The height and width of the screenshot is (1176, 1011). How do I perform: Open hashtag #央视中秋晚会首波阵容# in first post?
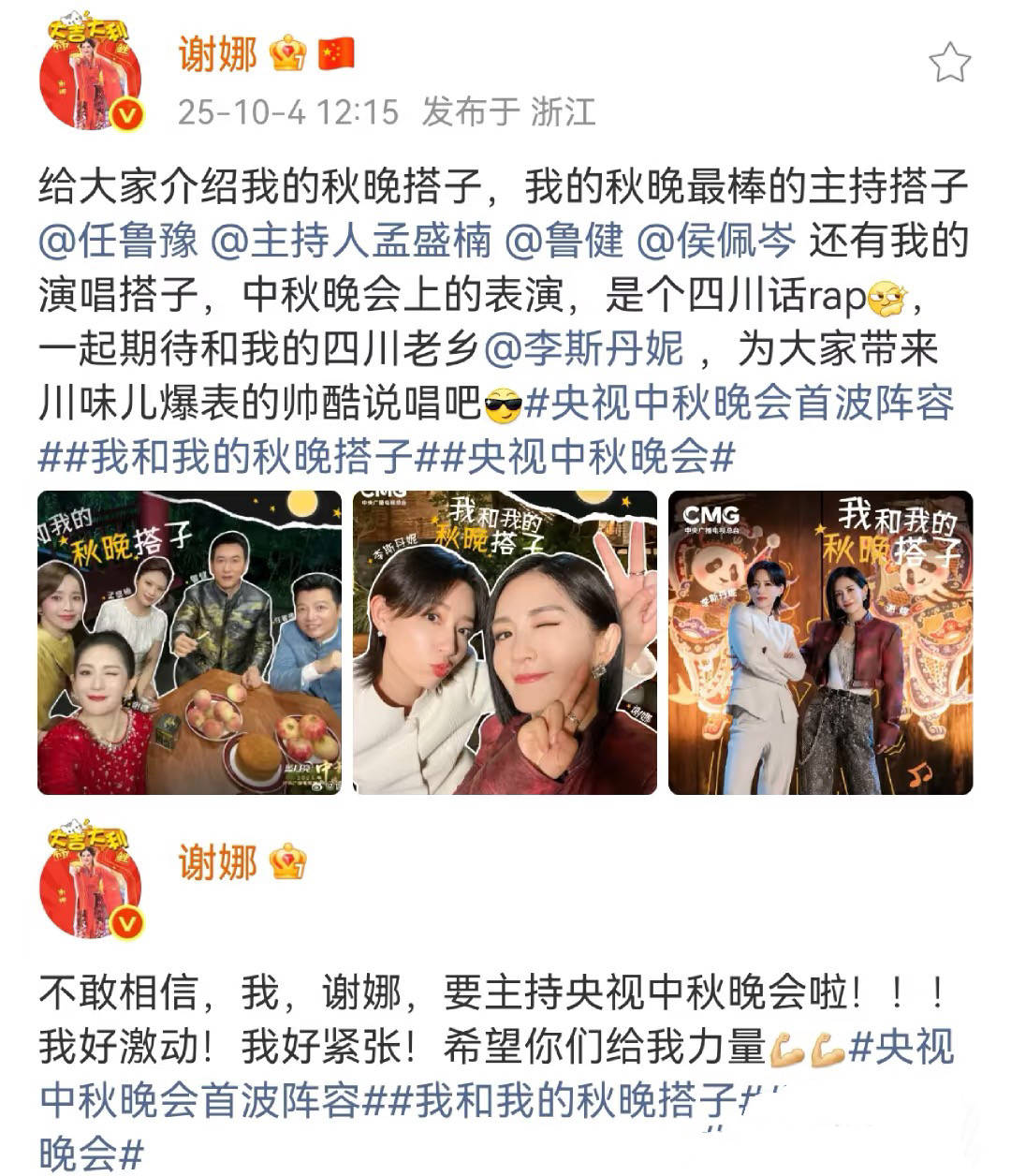click(x=740, y=404)
